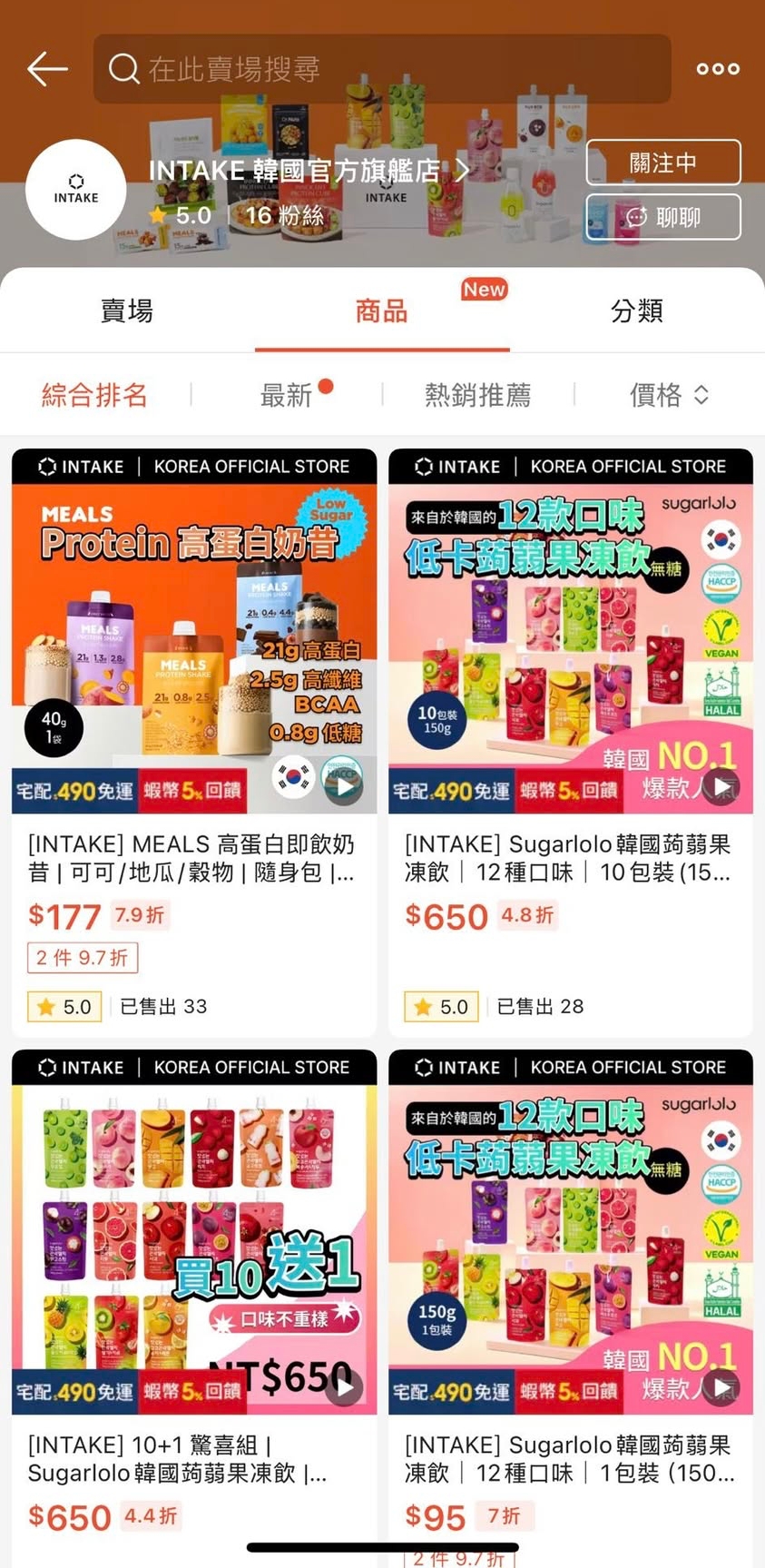Tap the star rating icon showing 5.0
Viewport: 765px width, 1568px height.
tap(161, 216)
